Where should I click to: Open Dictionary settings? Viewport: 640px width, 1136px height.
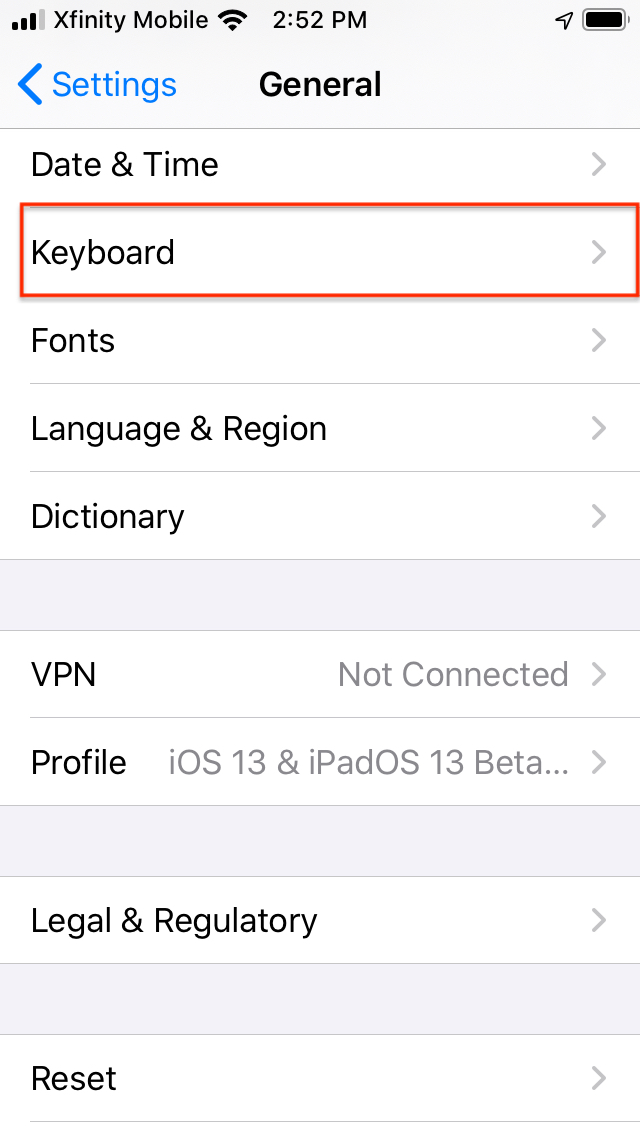point(320,516)
